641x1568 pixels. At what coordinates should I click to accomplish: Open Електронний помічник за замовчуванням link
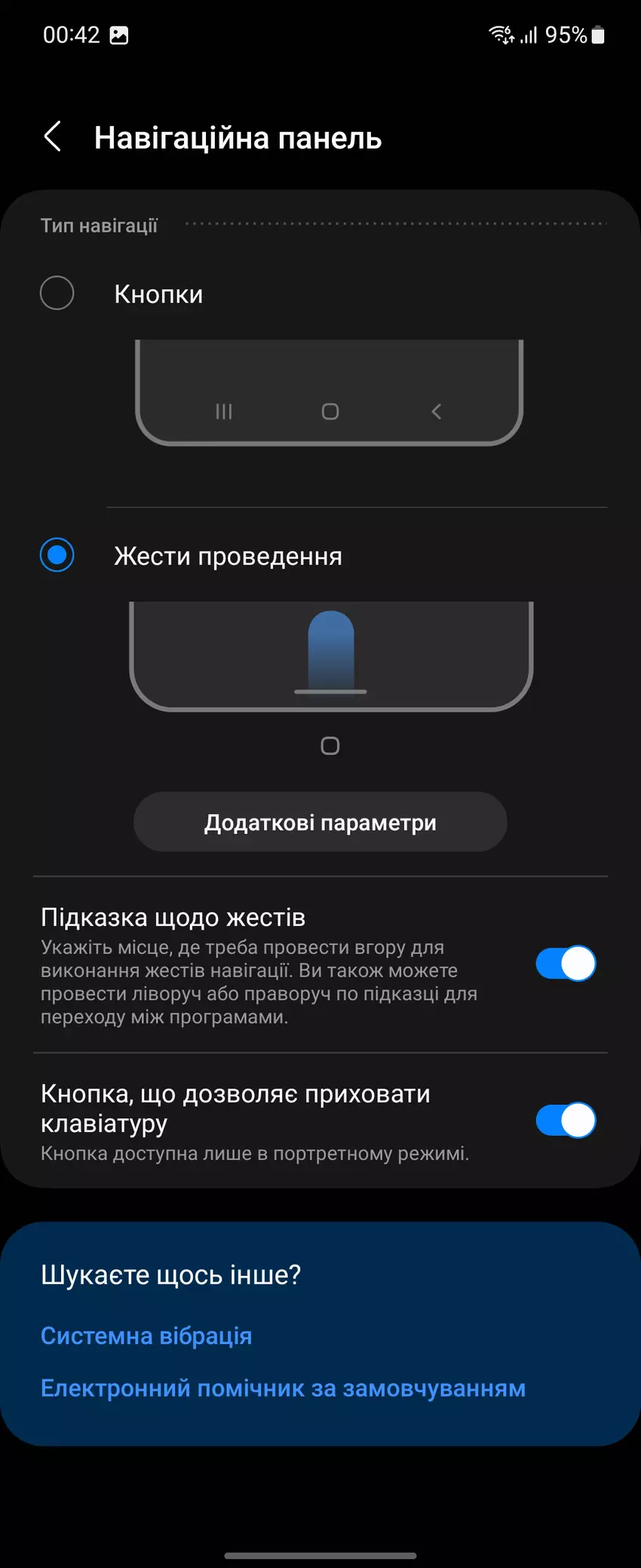pos(283,1388)
